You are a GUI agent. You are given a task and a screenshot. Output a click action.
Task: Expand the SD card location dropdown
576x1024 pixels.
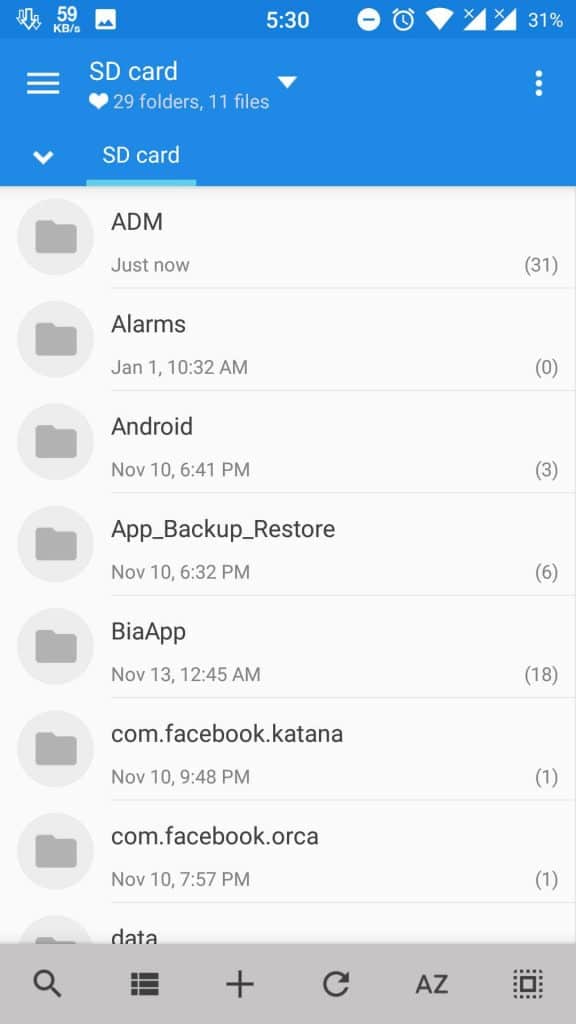287,82
